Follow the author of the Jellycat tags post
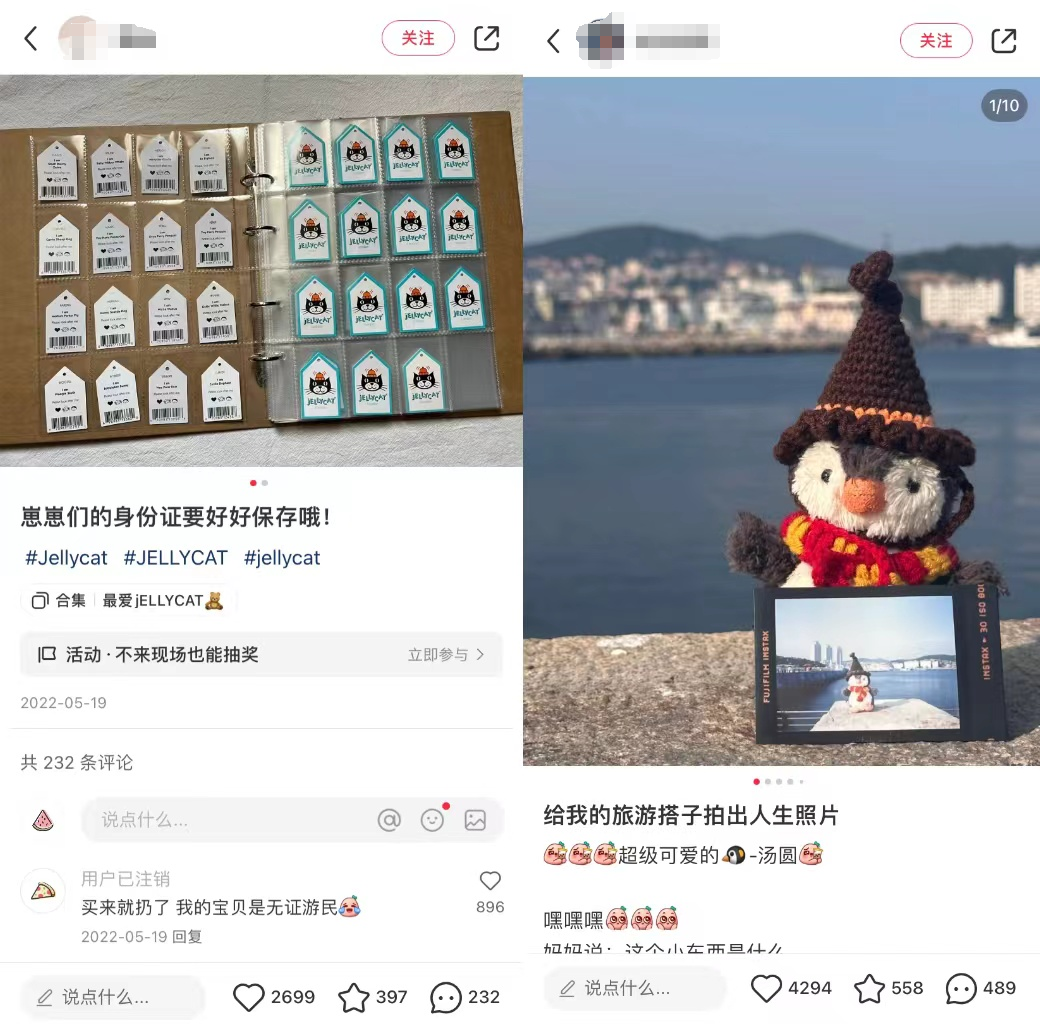1040x1024 pixels. pyautogui.click(x=418, y=39)
